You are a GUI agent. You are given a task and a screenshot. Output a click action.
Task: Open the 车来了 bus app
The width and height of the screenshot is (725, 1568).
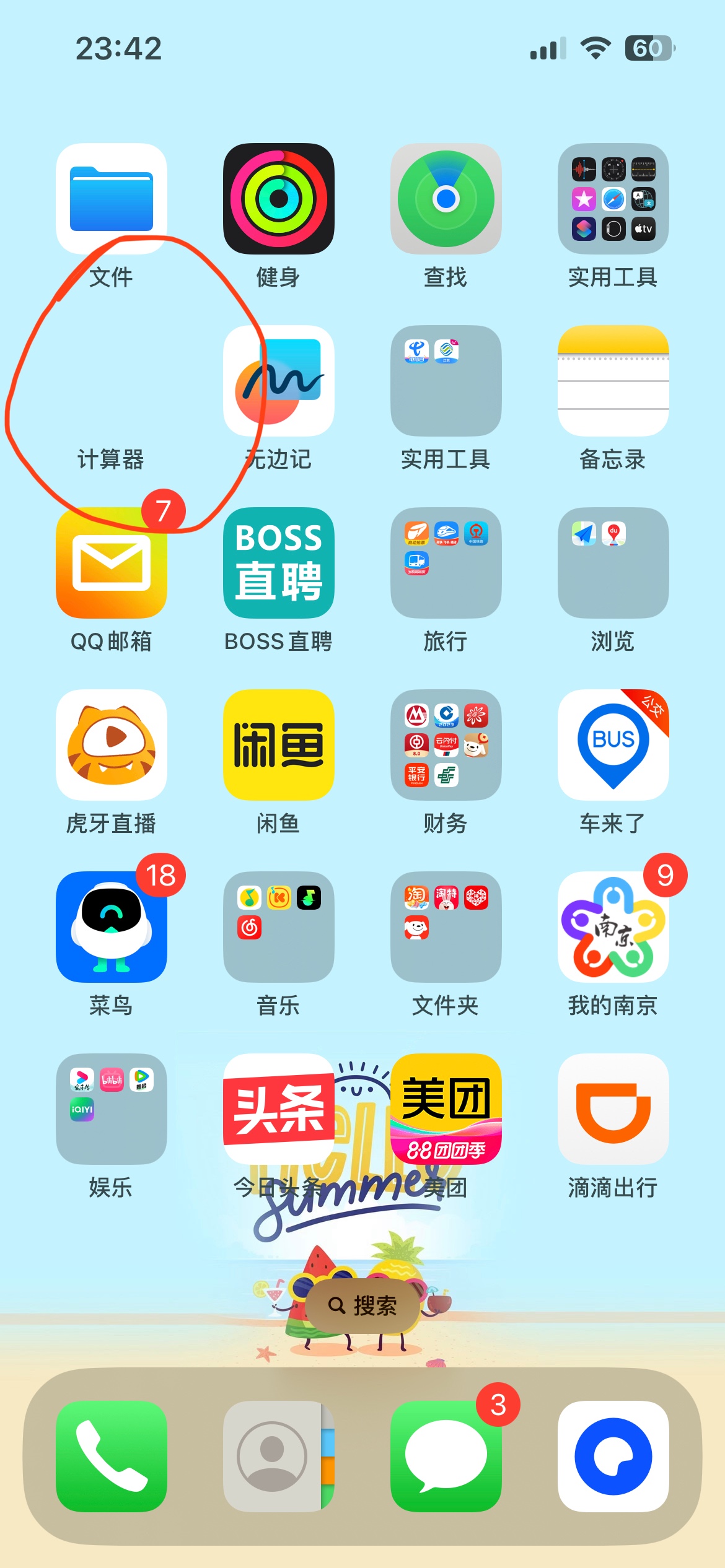point(613,745)
